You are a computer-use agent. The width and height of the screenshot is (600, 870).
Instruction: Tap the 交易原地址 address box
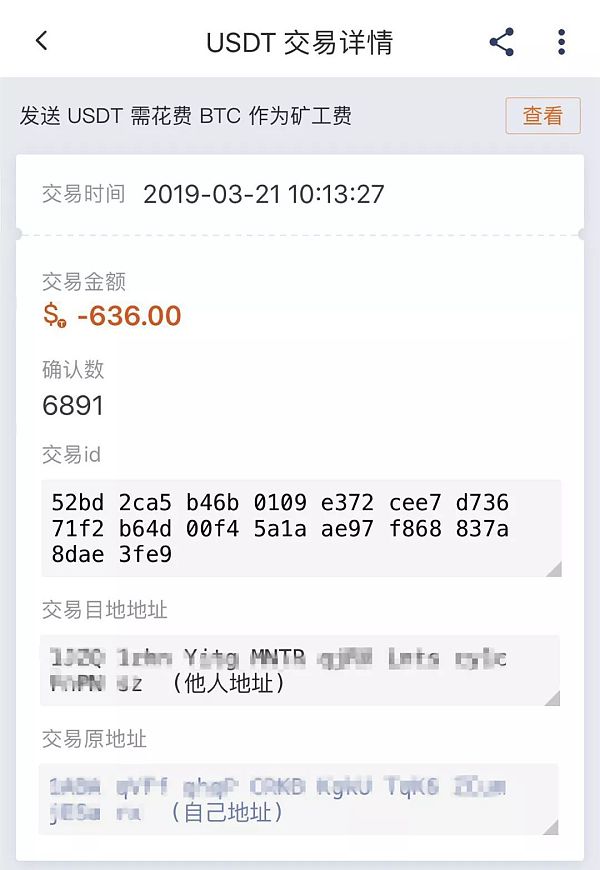[300, 799]
